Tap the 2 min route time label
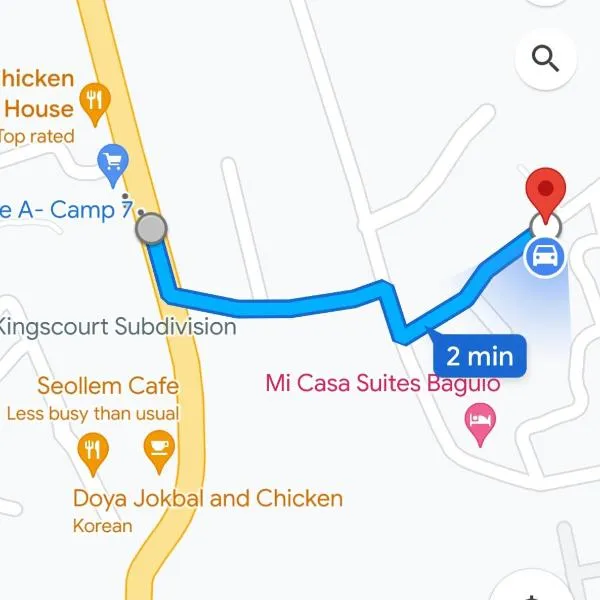600x600 pixels. pos(479,355)
